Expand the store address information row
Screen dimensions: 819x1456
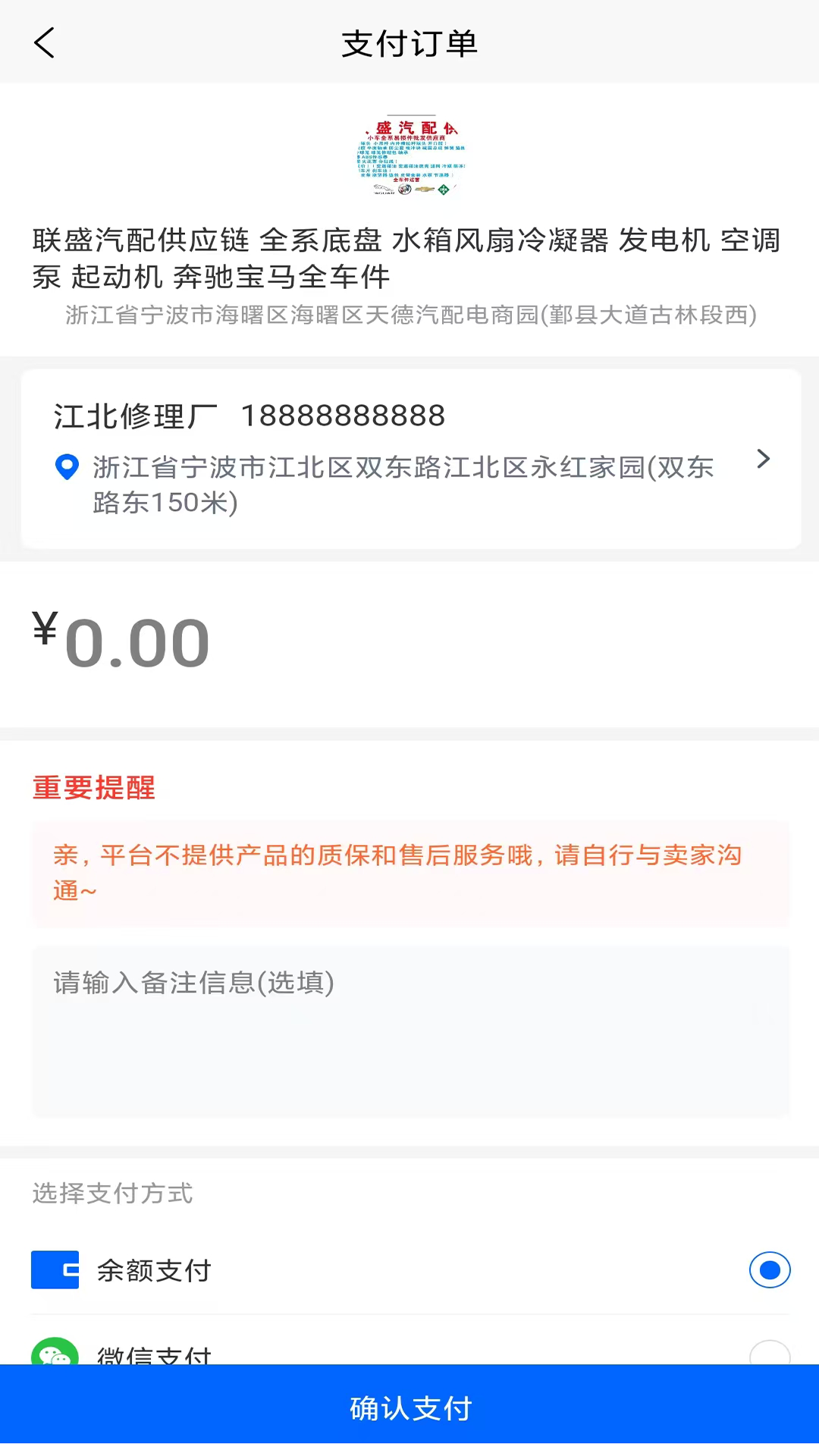point(409,316)
